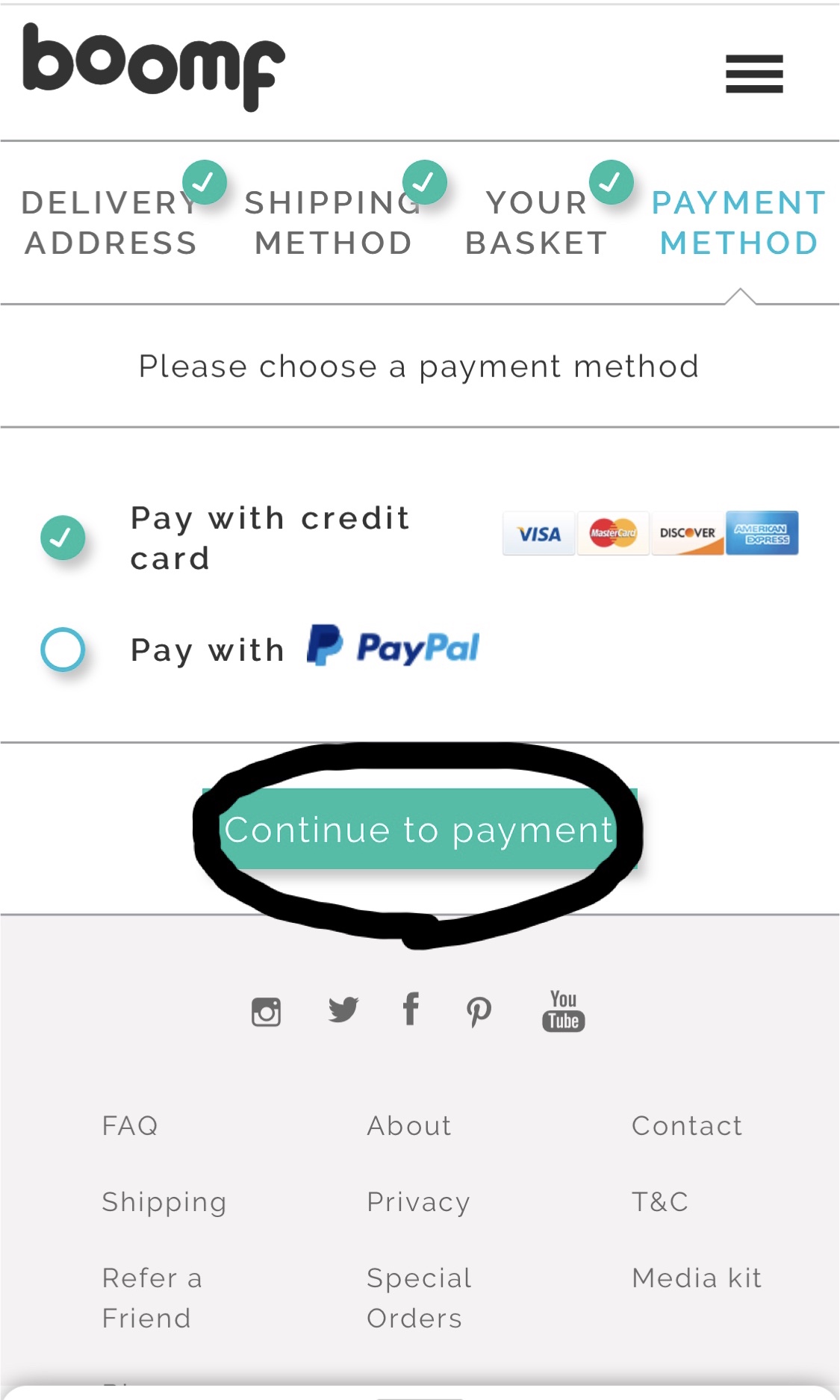Return to the Shipping Method step
Screen dimensions: 840x1400
tap(333, 223)
